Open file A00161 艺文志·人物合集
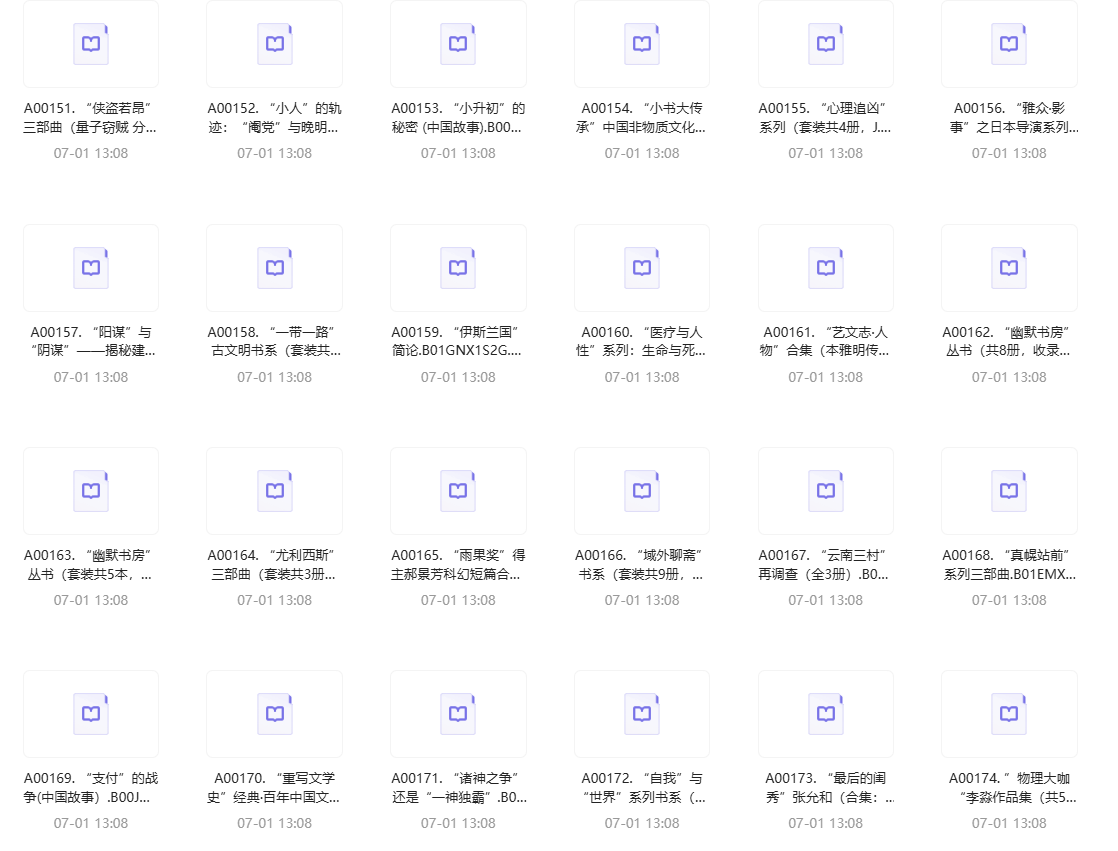Screen dimensions: 1118x851 826,268
